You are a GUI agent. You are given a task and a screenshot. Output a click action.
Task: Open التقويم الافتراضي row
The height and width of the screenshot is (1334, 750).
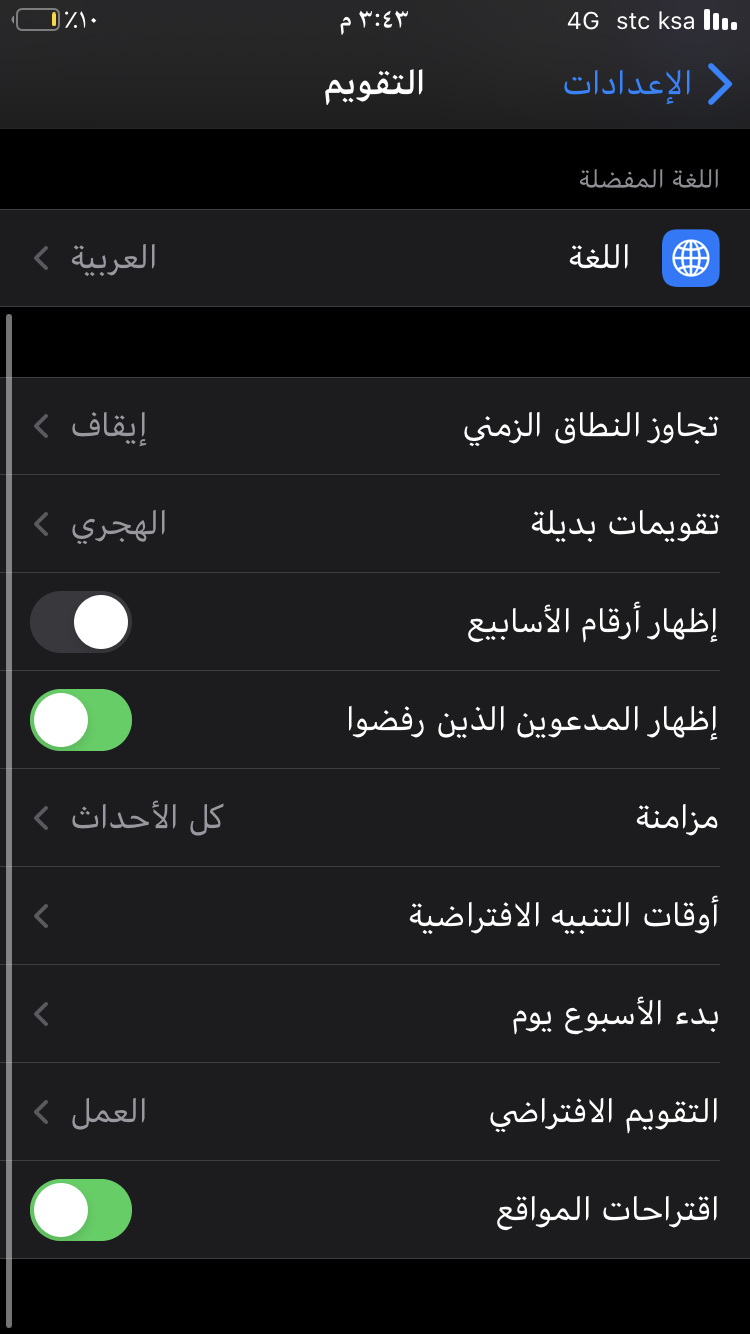pos(375,1112)
